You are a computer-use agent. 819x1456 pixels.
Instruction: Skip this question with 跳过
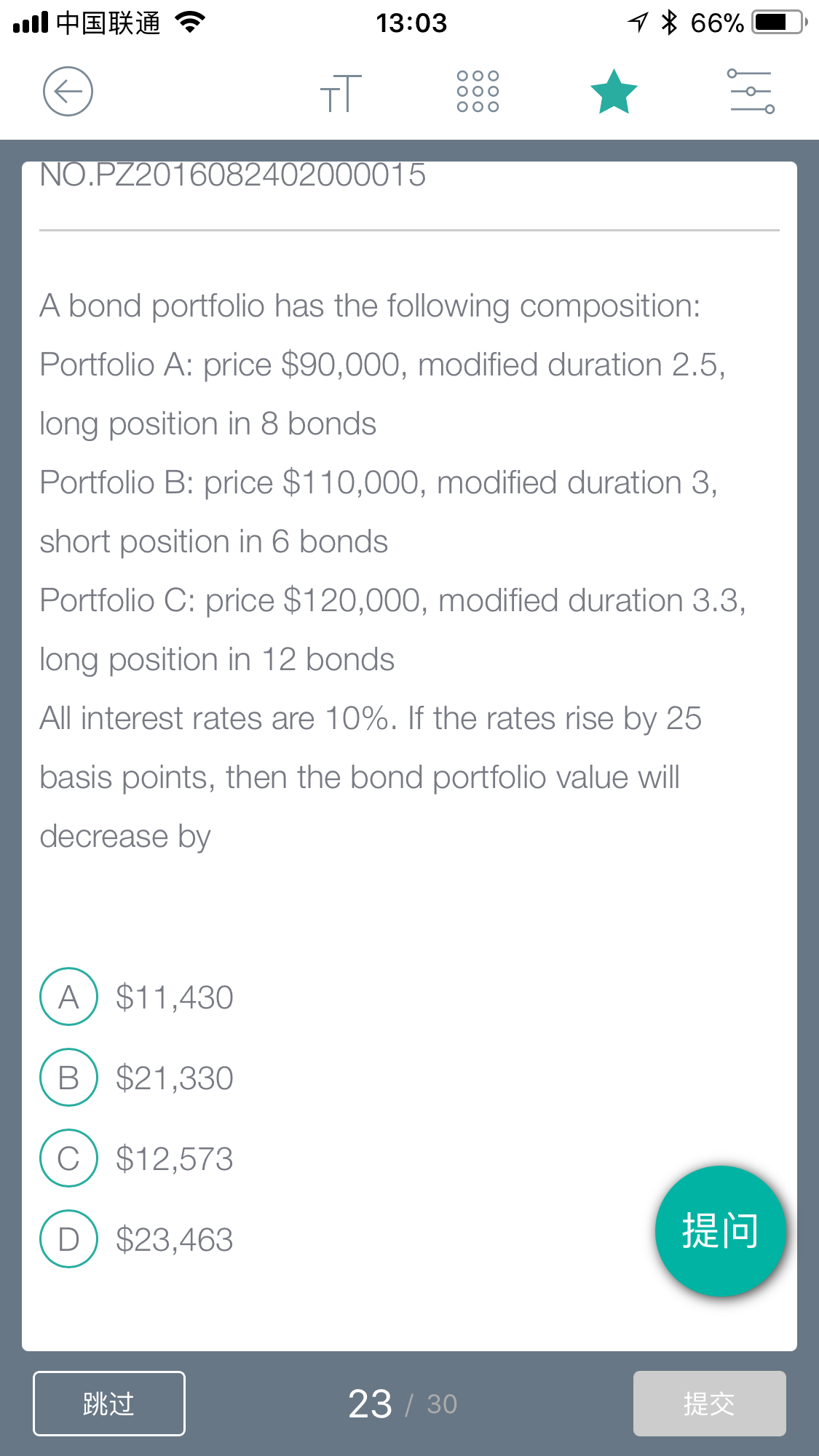(109, 1404)
